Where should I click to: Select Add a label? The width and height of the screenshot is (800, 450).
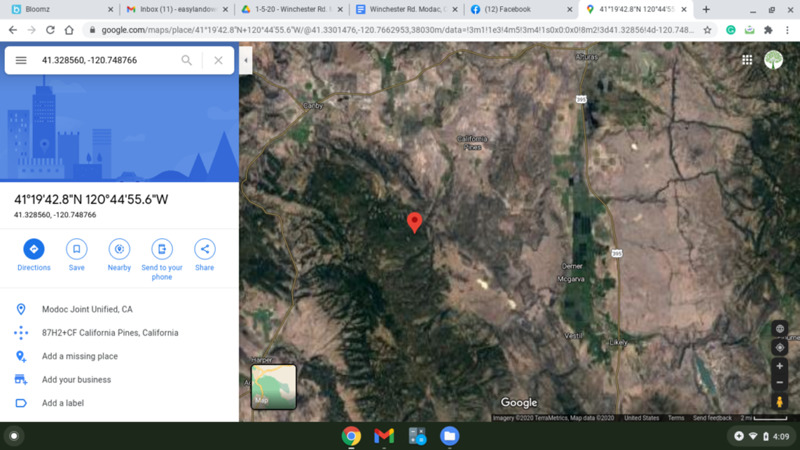[x=62, y=403]
